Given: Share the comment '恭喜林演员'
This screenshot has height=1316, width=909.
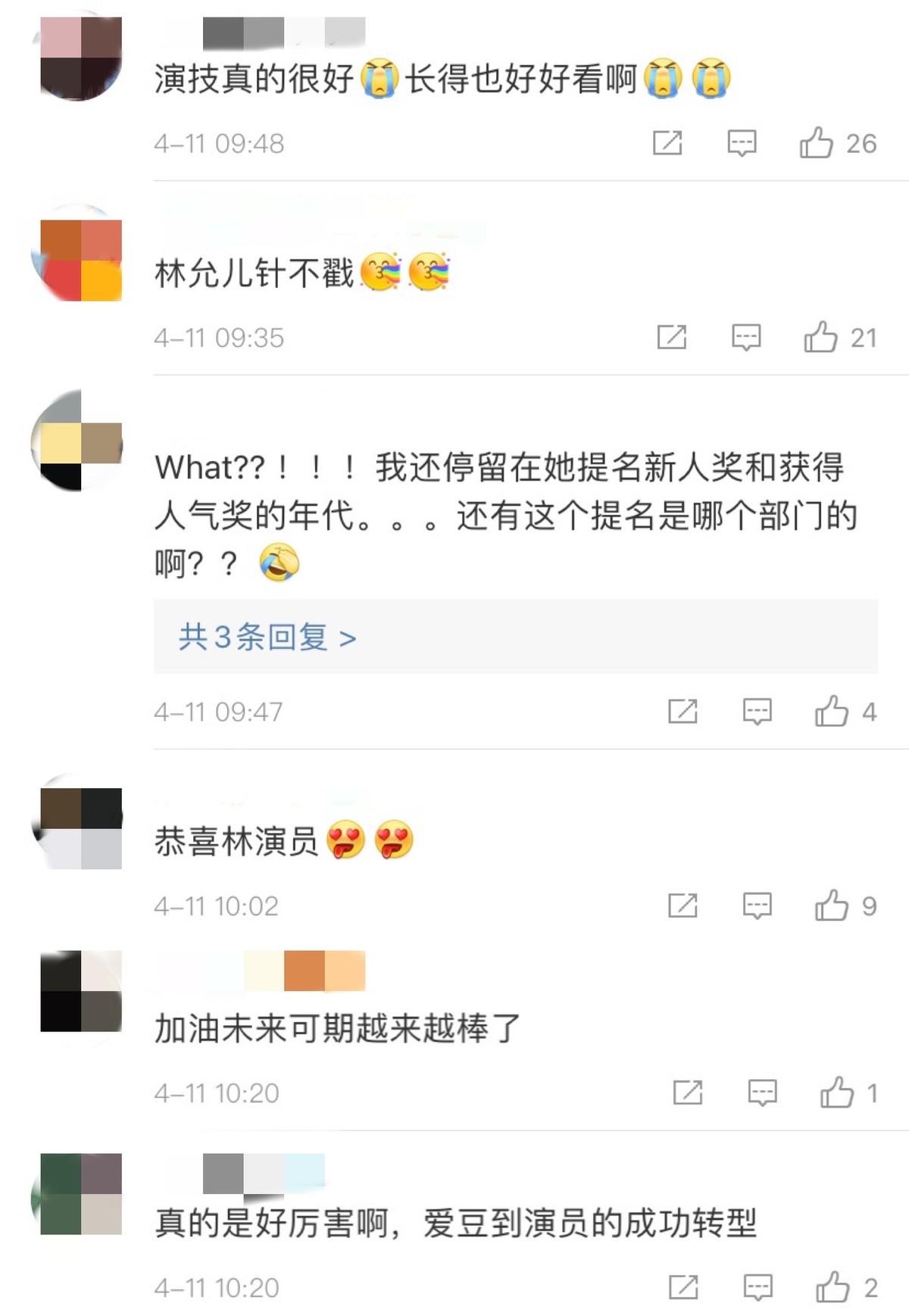Looking at the screenshot, I should pyautogui.click(x=683, y=905).
